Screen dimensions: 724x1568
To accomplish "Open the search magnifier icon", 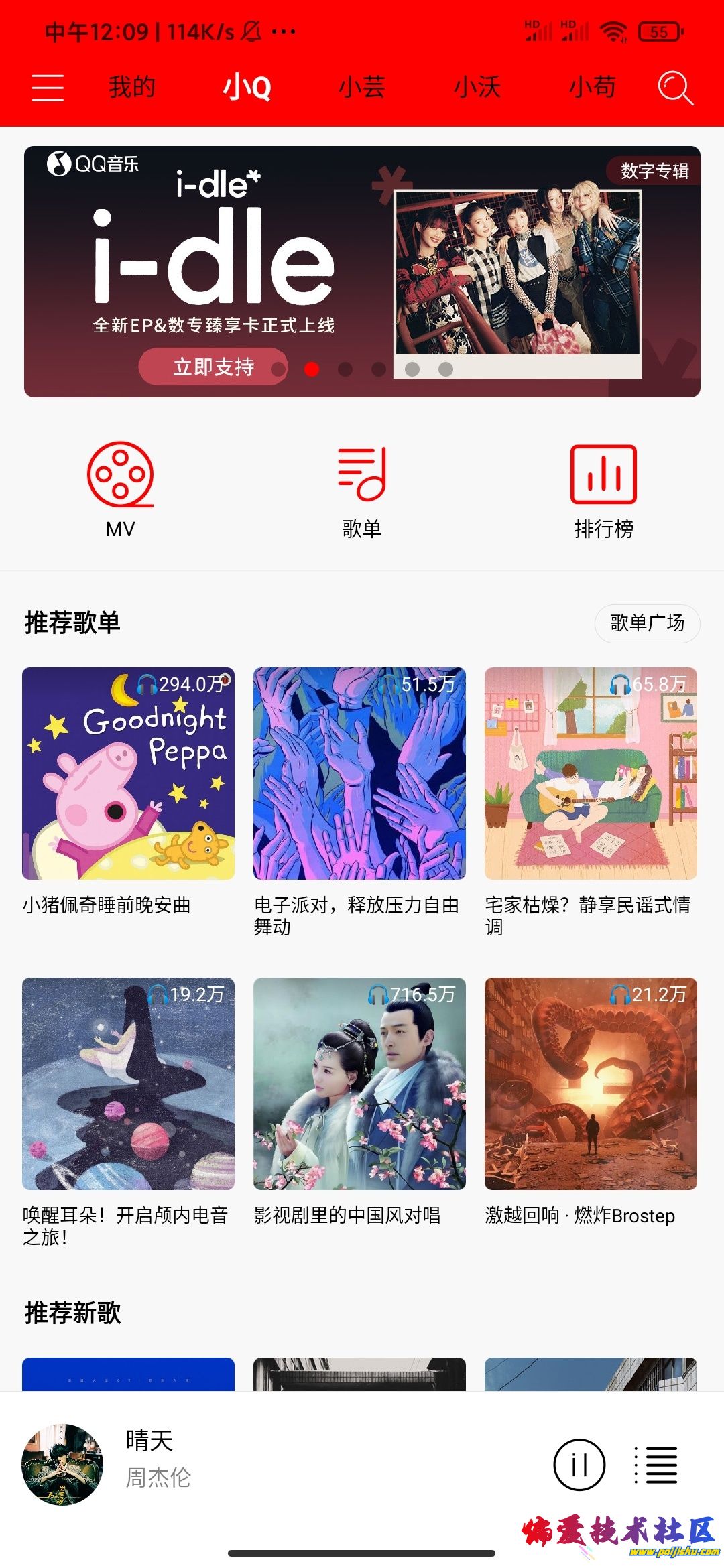I will [x=674, y=88].
